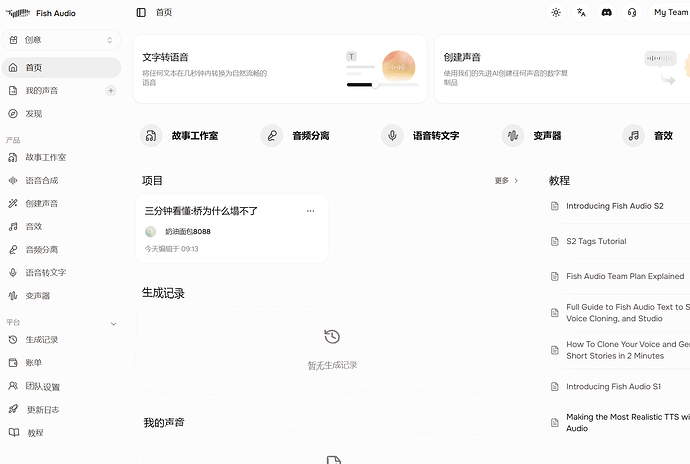
Task: Launch 变声器 from the shortcut row
Action: (532, 136)
